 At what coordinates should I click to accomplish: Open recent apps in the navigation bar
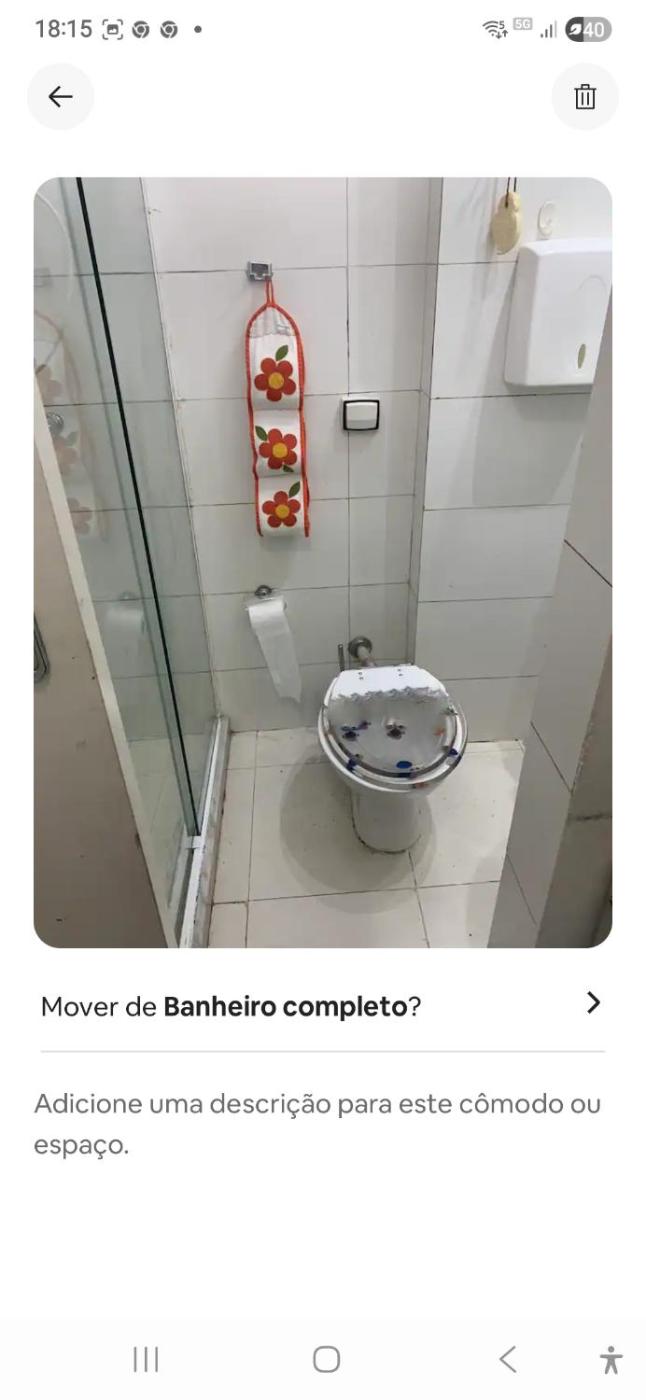coord(146,1359)
